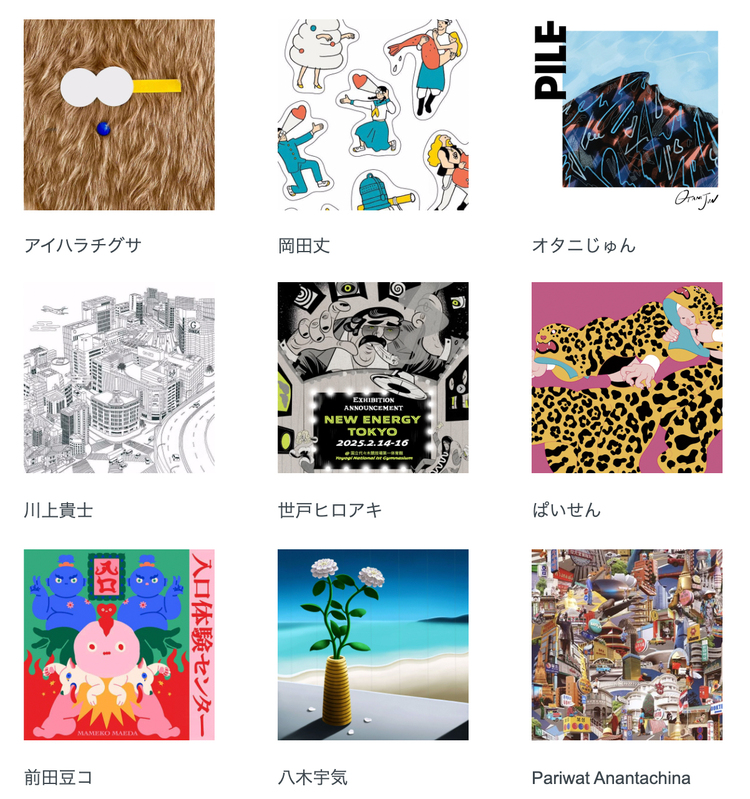View the 前田豆コ artwork tile
The height and width of the screenshot is (799, 750).
119,644
